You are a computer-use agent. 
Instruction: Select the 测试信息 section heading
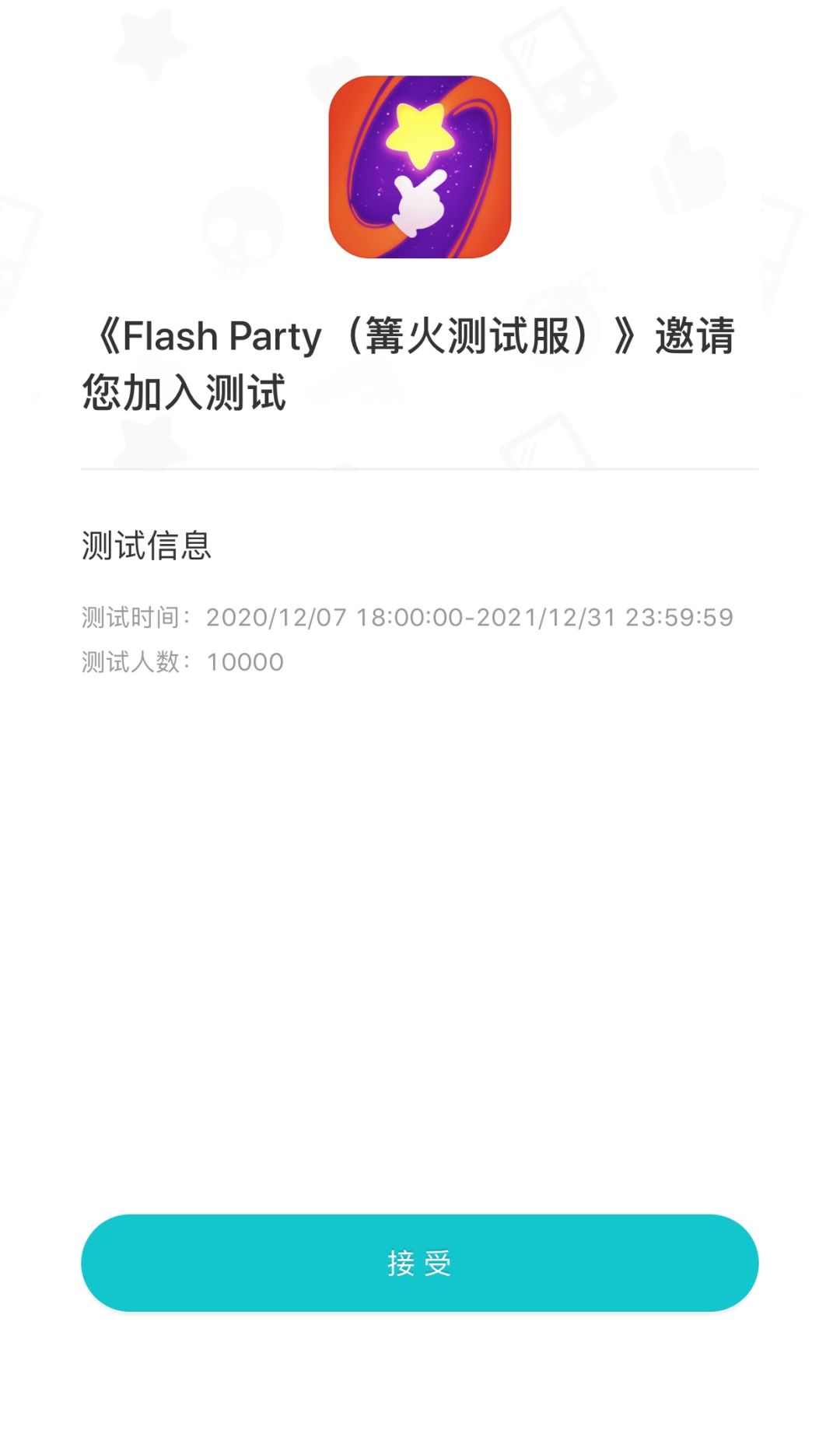pos(145,548)
